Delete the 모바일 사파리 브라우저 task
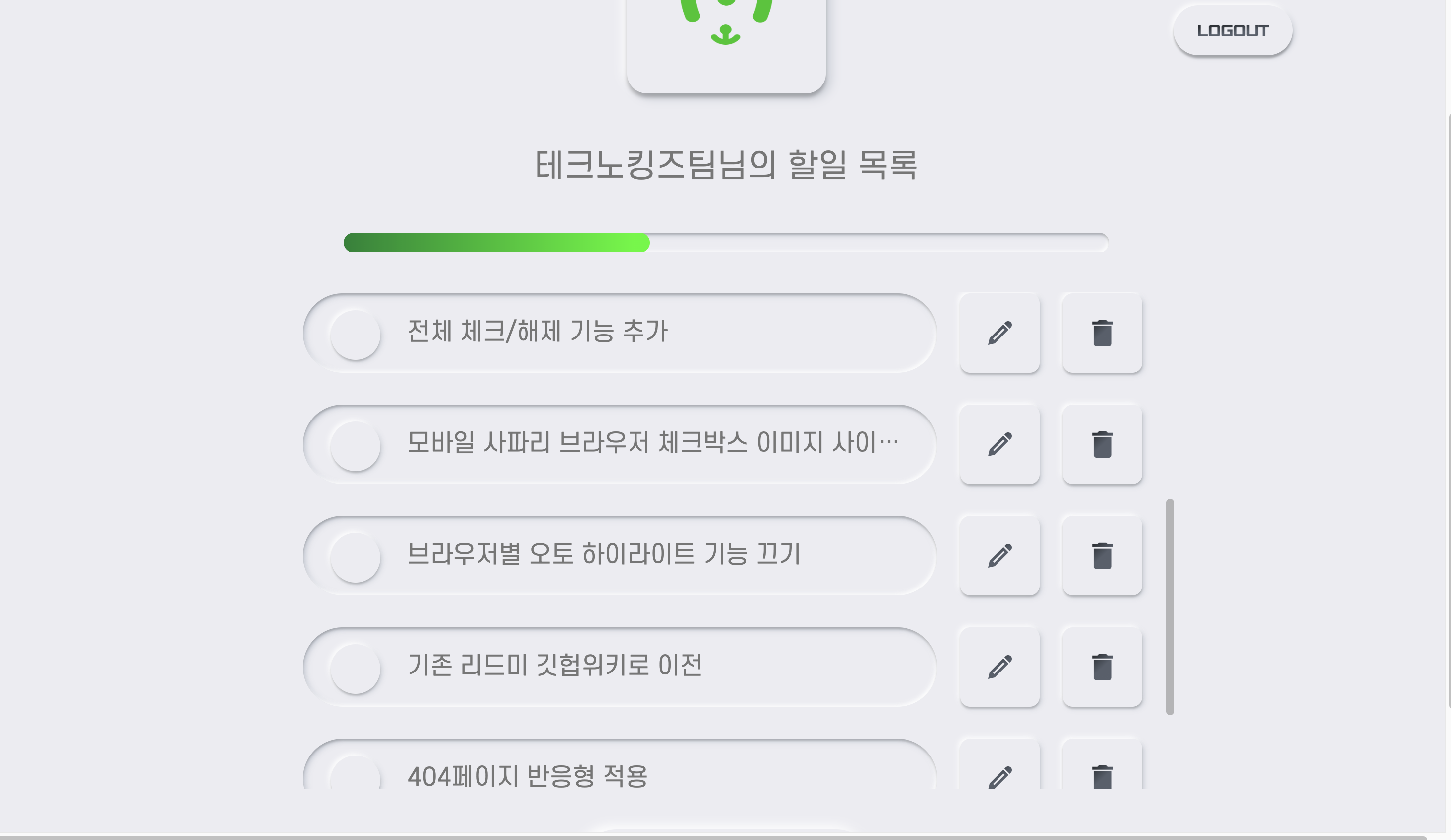This screenshot has width=1451, height=840. pyautogui.click(x=1102, y=444)
